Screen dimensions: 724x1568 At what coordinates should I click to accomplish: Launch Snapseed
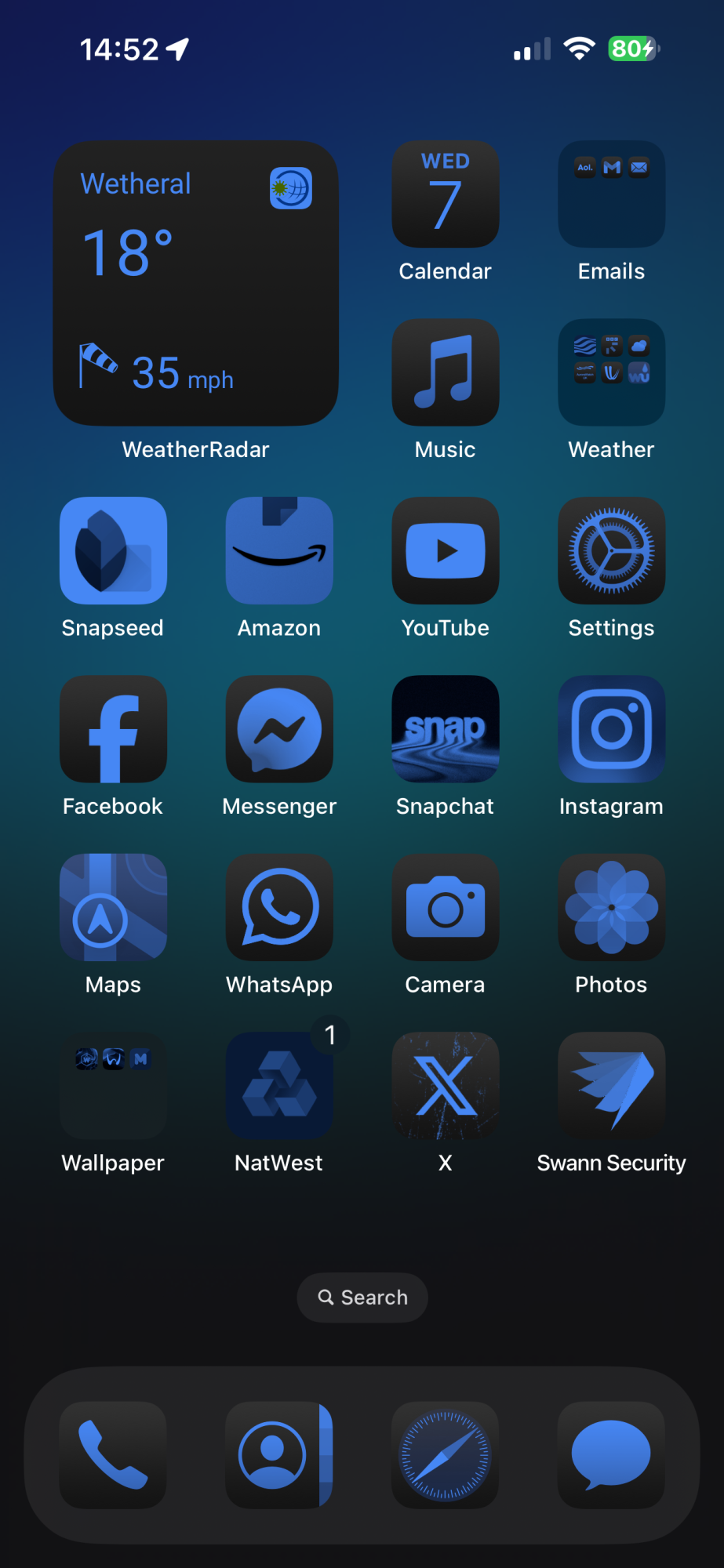pos(113,550)
